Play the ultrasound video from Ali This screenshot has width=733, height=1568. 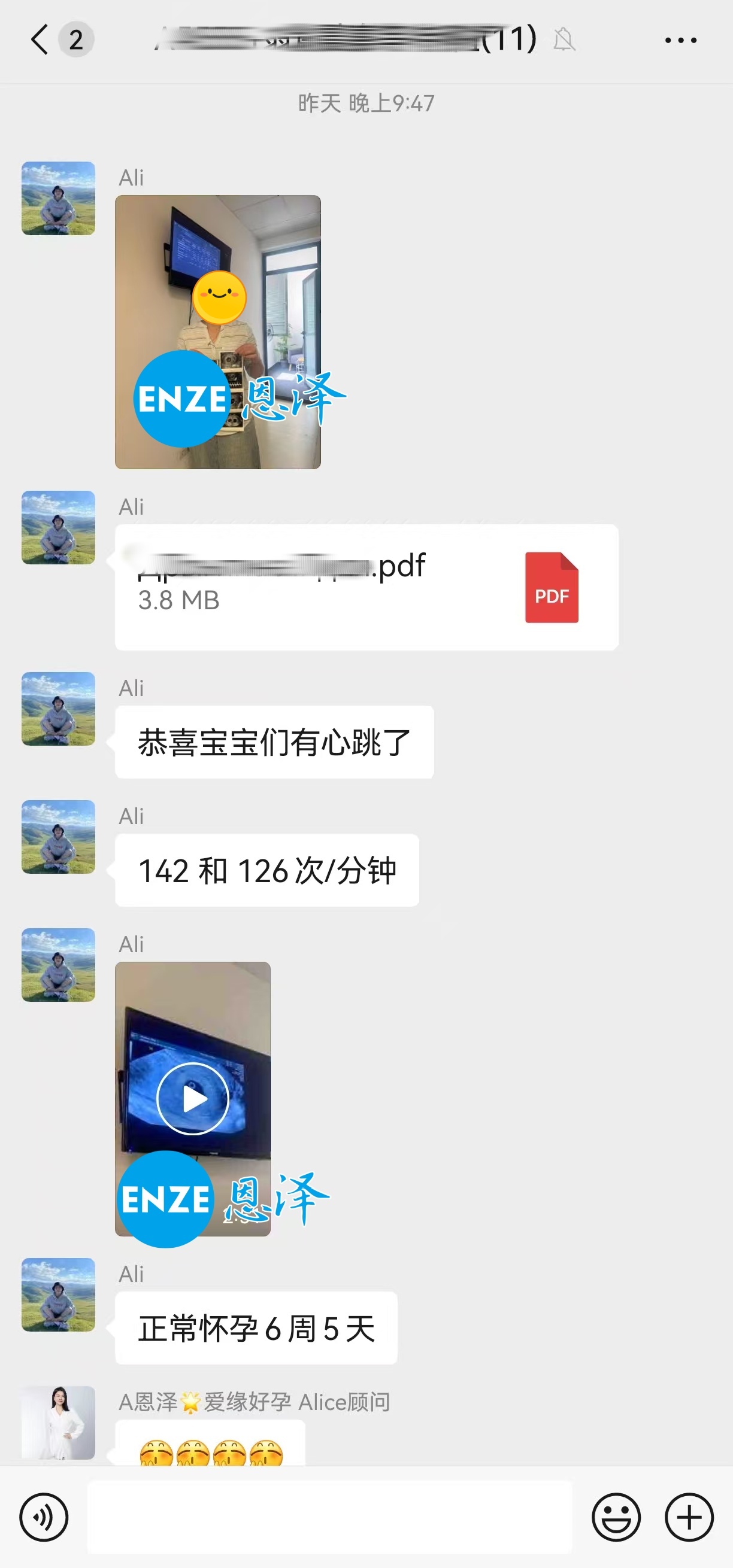click(193, 1099)
